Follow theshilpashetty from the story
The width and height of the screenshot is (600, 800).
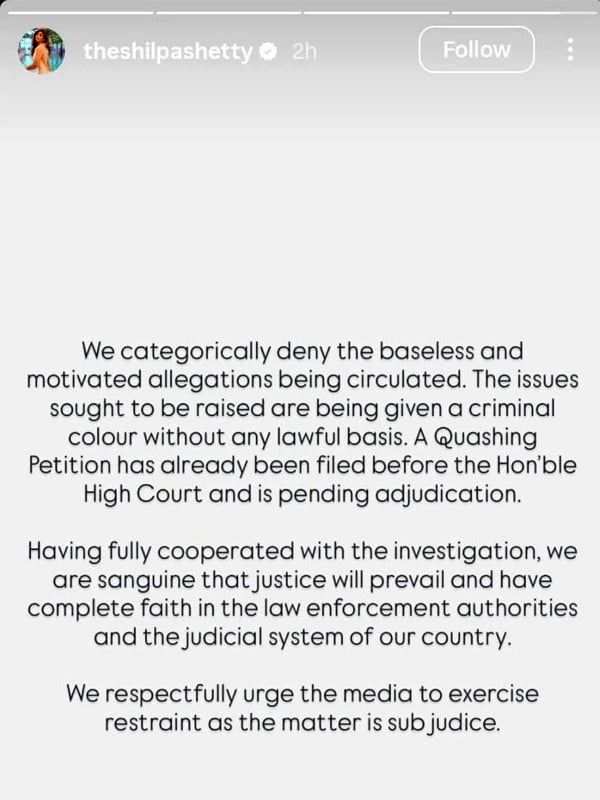[x=476, y=50]
